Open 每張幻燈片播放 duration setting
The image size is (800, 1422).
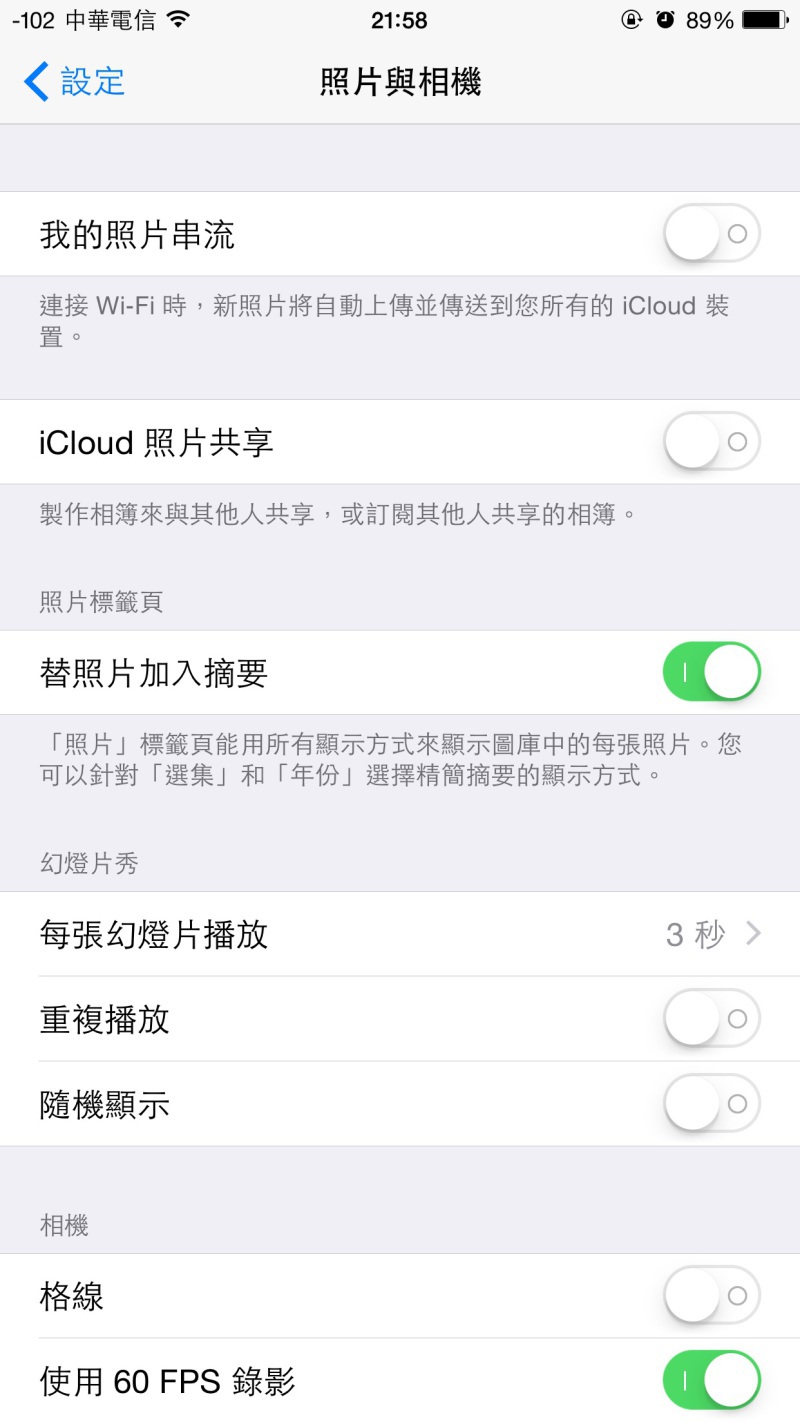point(400,935)
